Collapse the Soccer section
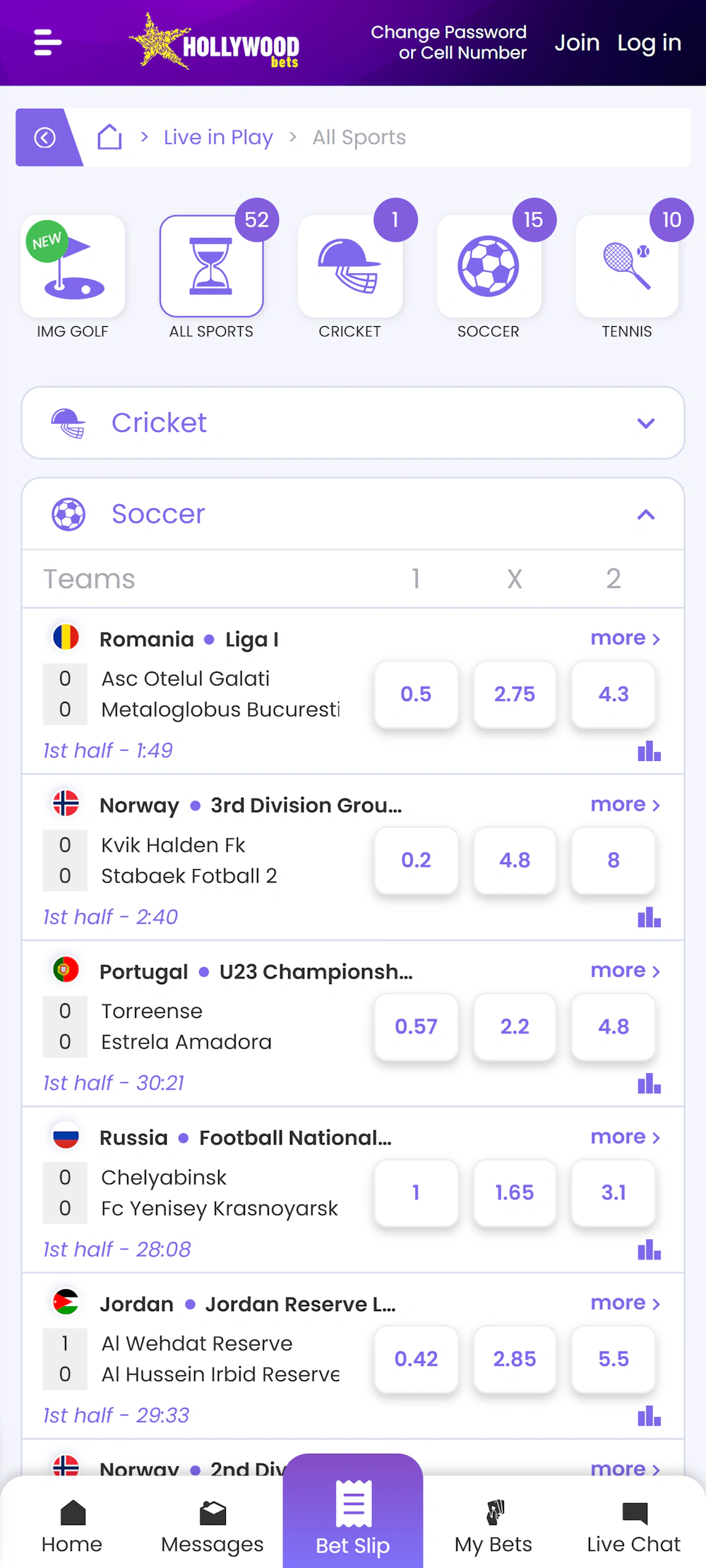 (645, 514)
